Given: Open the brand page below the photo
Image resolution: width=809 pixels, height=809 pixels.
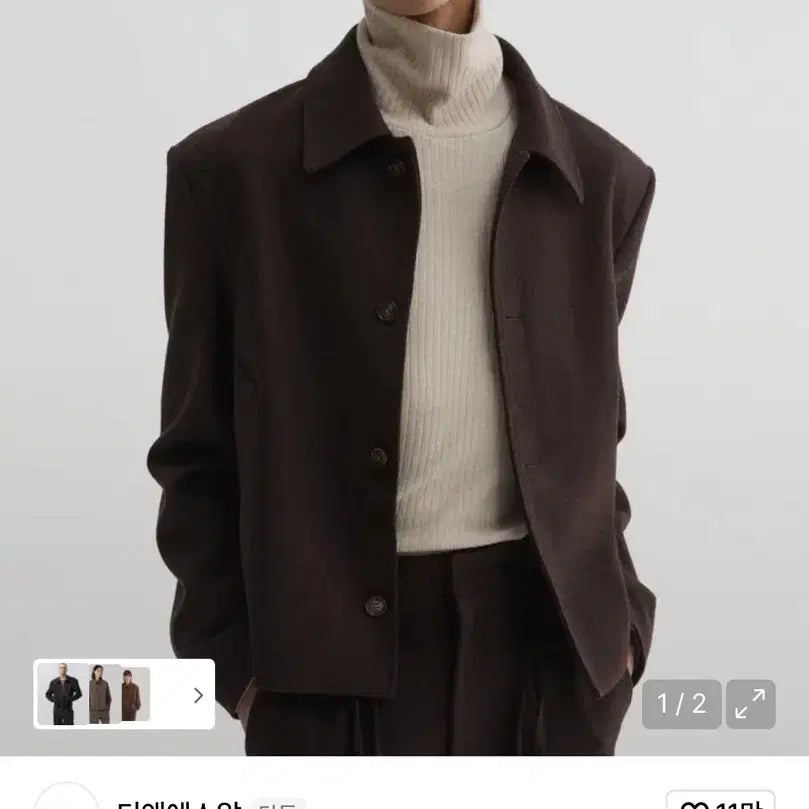Looking at the screenshot, I should [x=178, y=802].
